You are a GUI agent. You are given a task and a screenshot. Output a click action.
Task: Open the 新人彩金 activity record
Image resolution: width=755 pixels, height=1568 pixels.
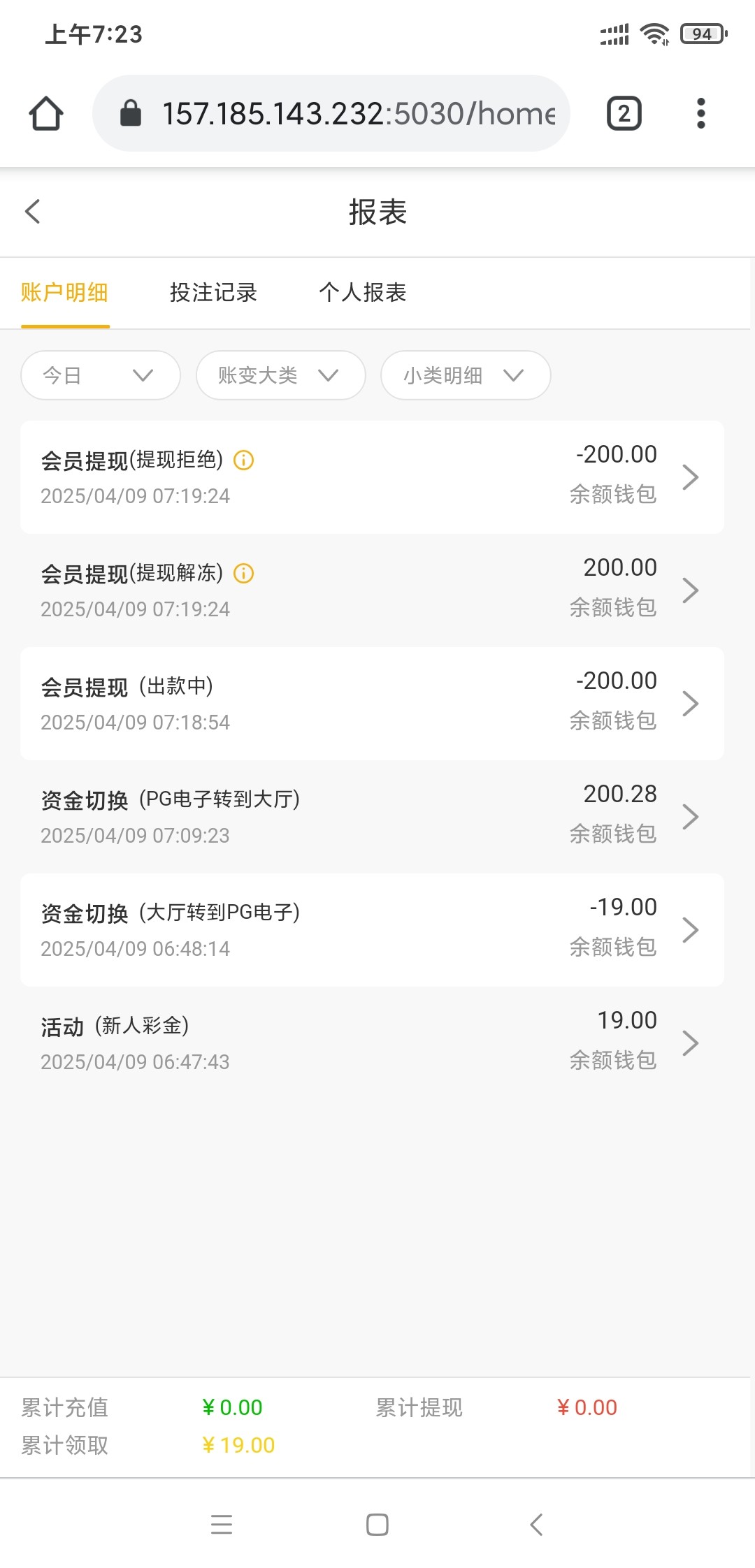(372, 1043)
